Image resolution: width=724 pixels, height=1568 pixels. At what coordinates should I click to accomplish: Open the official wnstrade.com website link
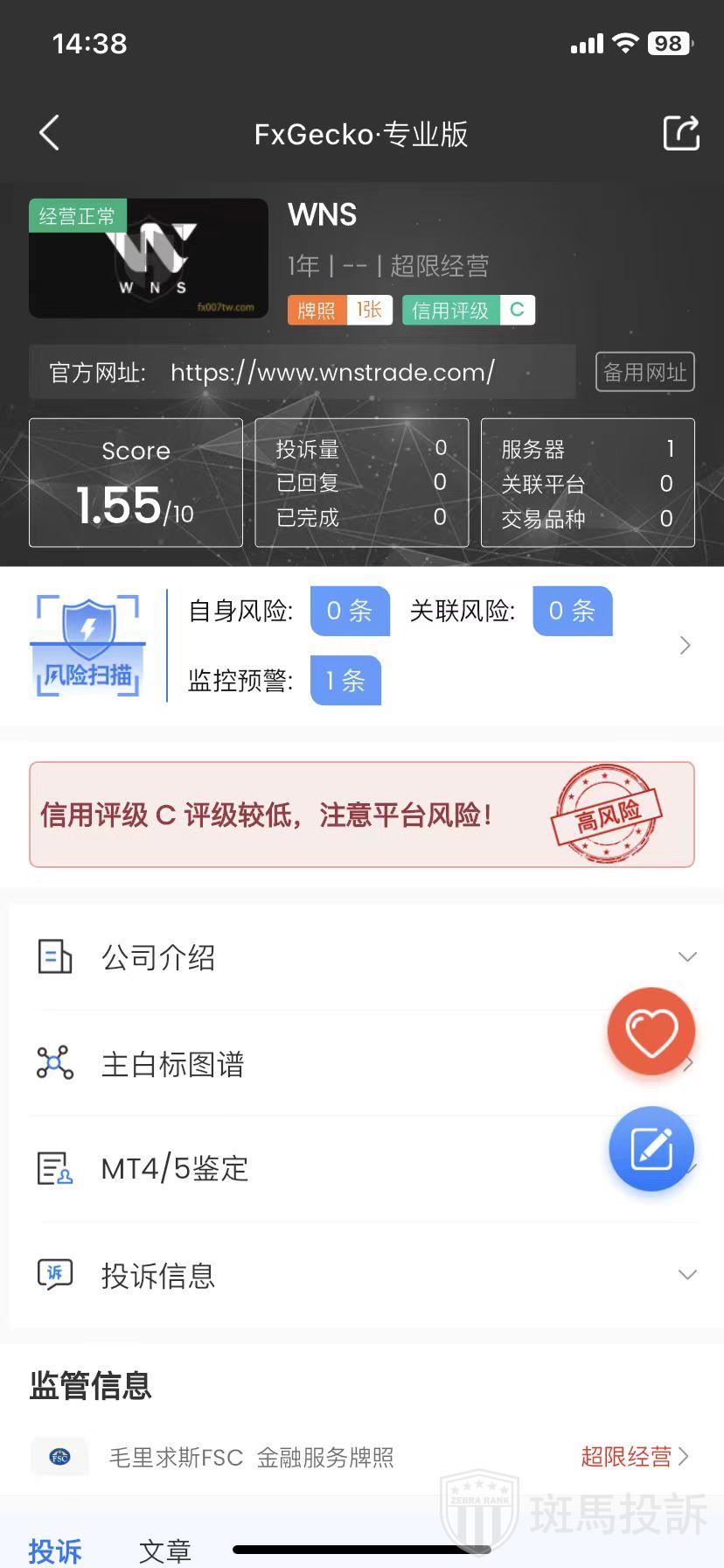point(332,373)
